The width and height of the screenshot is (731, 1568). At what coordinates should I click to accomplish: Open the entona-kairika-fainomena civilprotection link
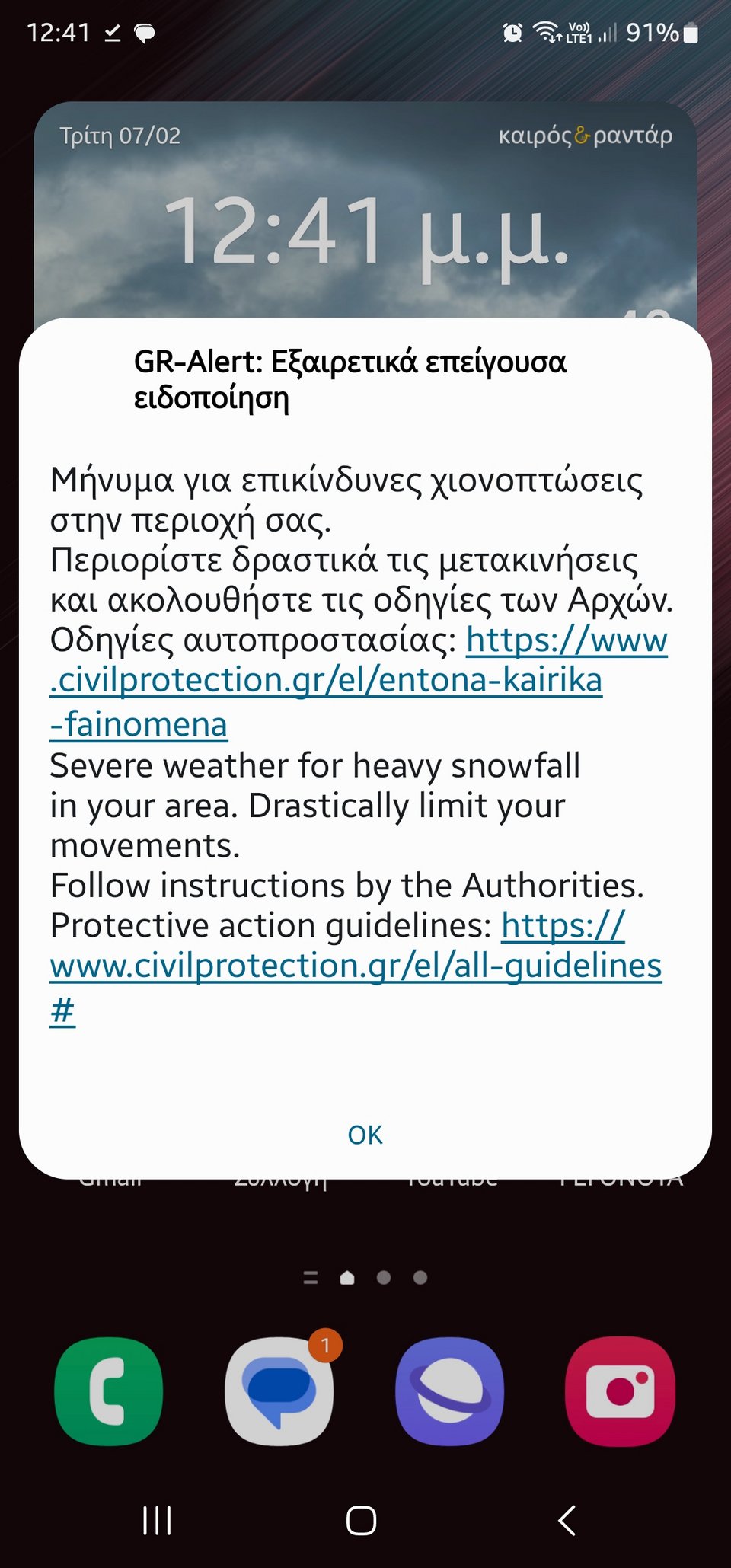326,681
